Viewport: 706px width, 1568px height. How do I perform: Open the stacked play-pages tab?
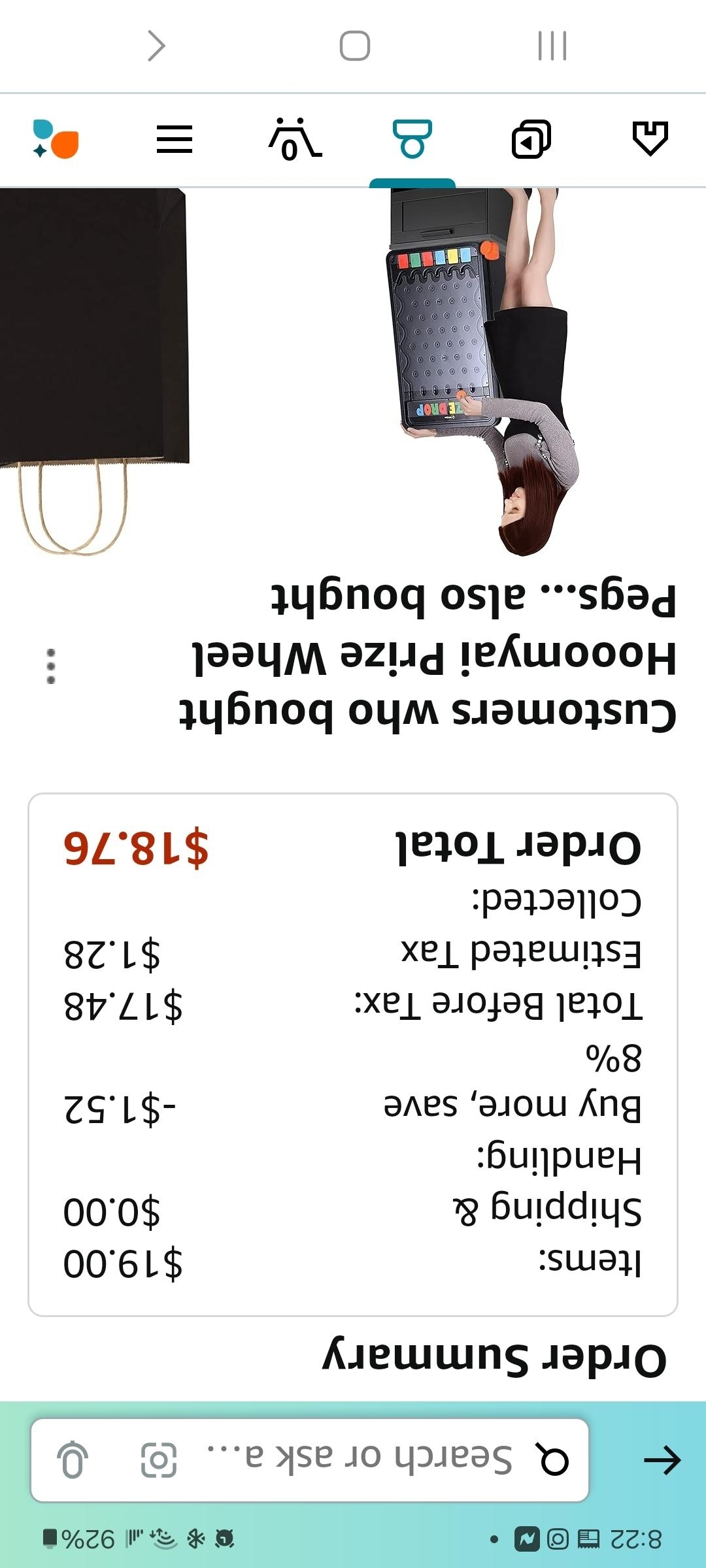coord(530,139)
